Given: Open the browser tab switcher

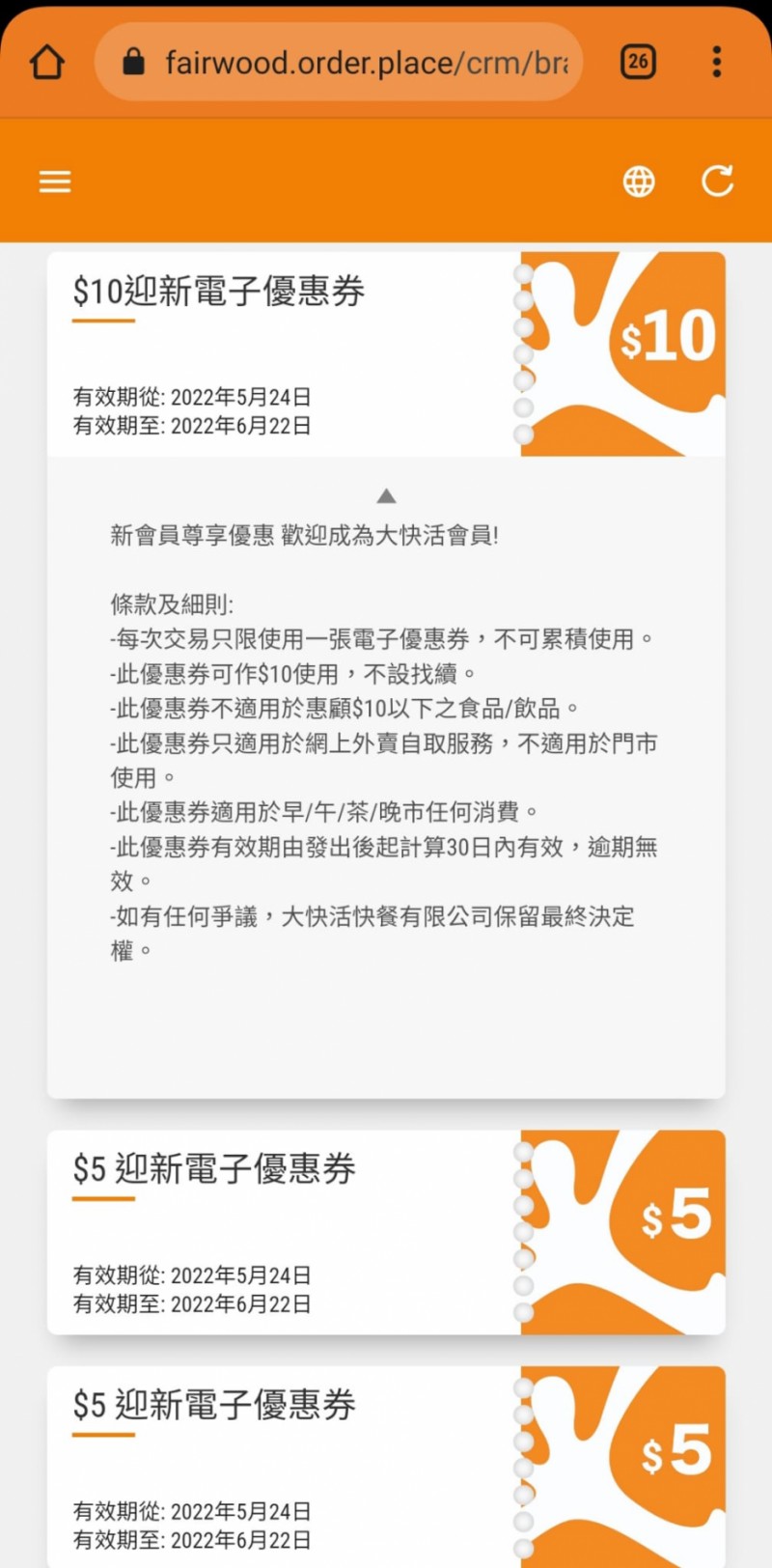Looking at the screenshot, I should (638, 63).
